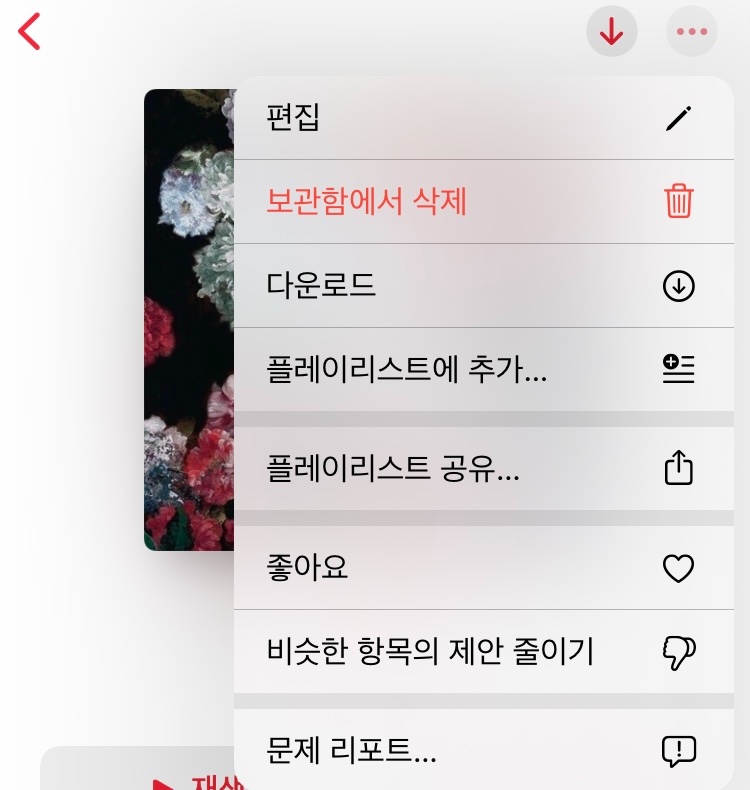Image resolution: width=750 pixels, height=790 pixels.
Task: Open 문제 리포트 to report a problem
Action: click(x=483, y=750)
